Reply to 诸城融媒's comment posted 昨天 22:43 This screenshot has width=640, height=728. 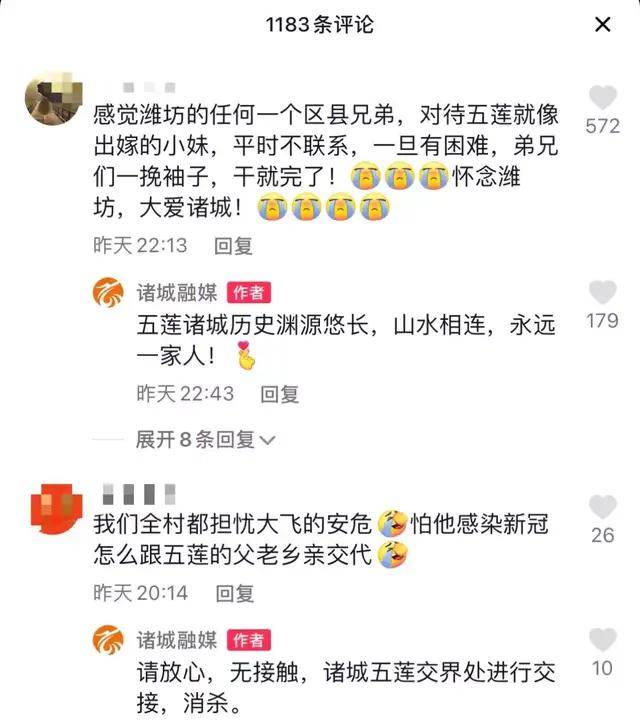point(280,394)
